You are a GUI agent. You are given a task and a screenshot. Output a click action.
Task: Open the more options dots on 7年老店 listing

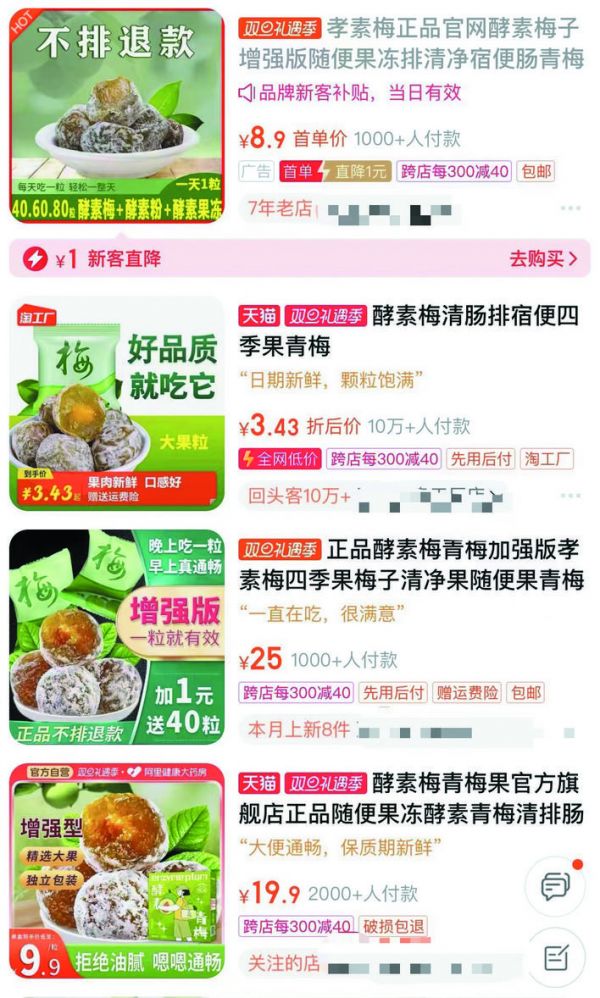click(x=570, y=208)
